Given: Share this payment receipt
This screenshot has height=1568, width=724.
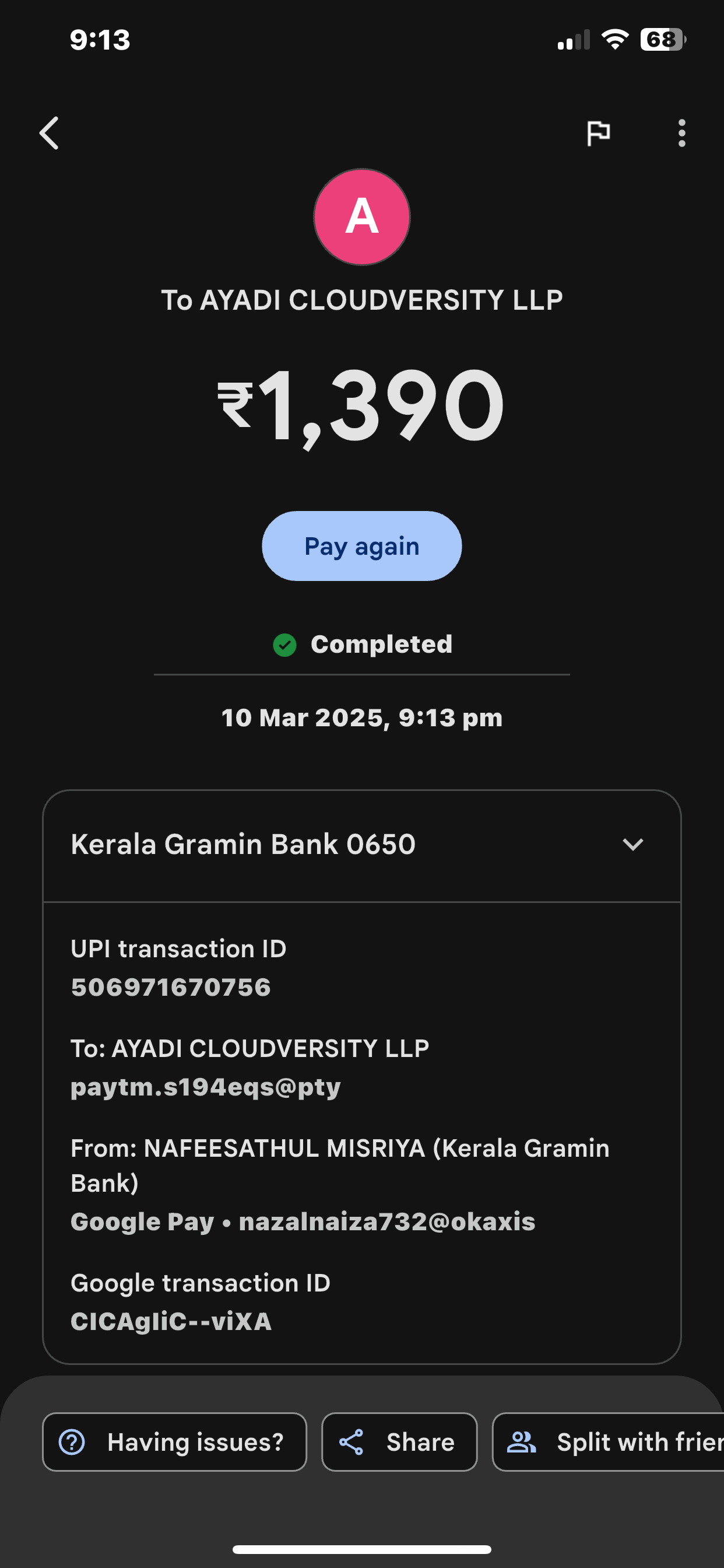Looking at the screenshot, I should pyautogui.click(x=399, y=1442).
